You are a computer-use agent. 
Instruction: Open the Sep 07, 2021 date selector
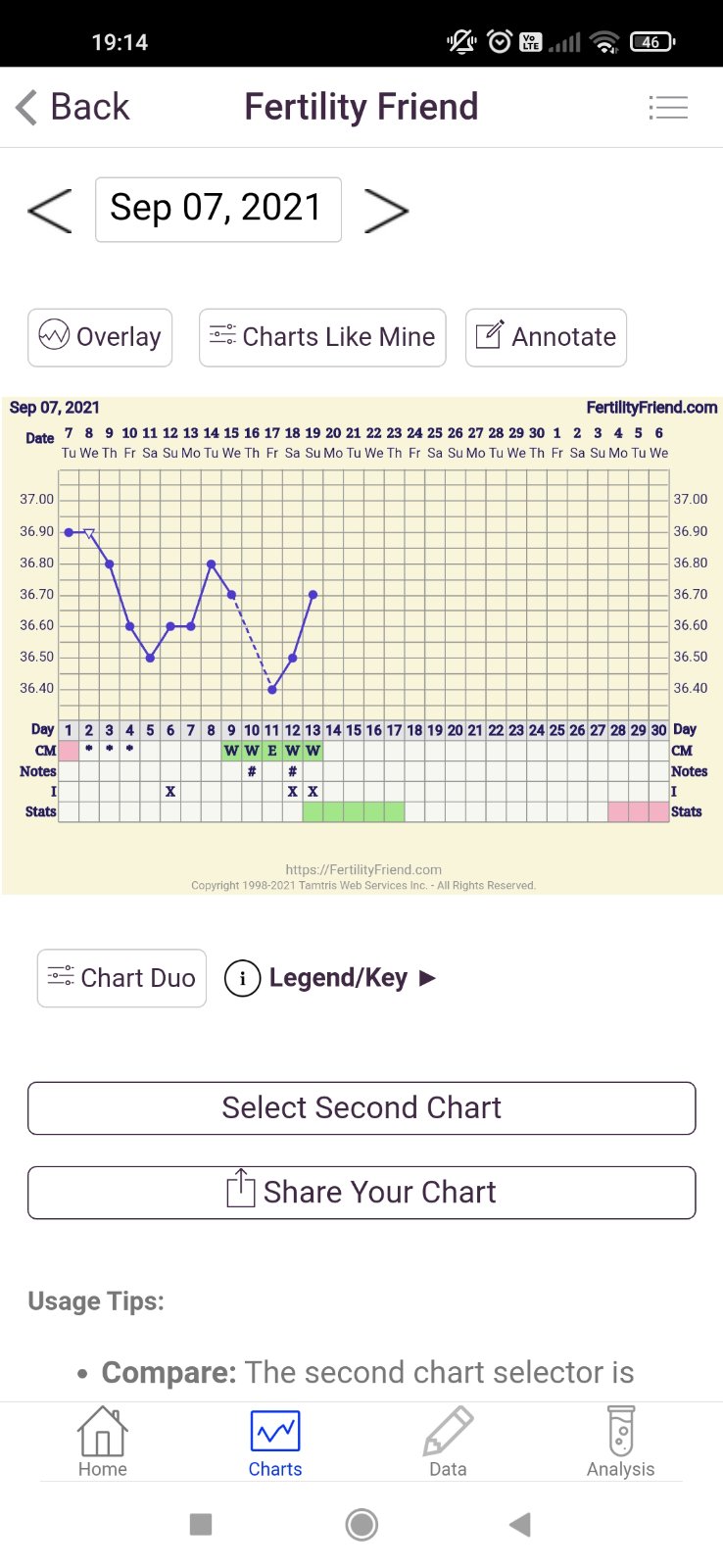point(218,209)
